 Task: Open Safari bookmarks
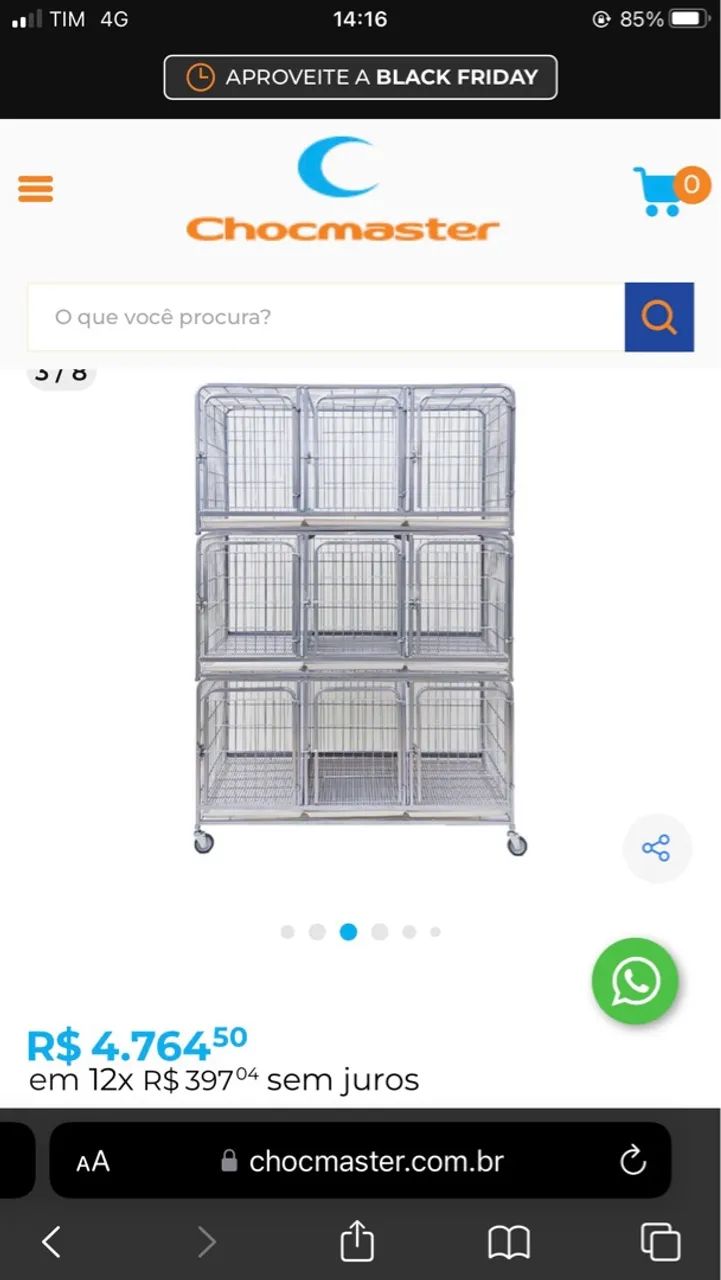click(x=508, y=1242)
